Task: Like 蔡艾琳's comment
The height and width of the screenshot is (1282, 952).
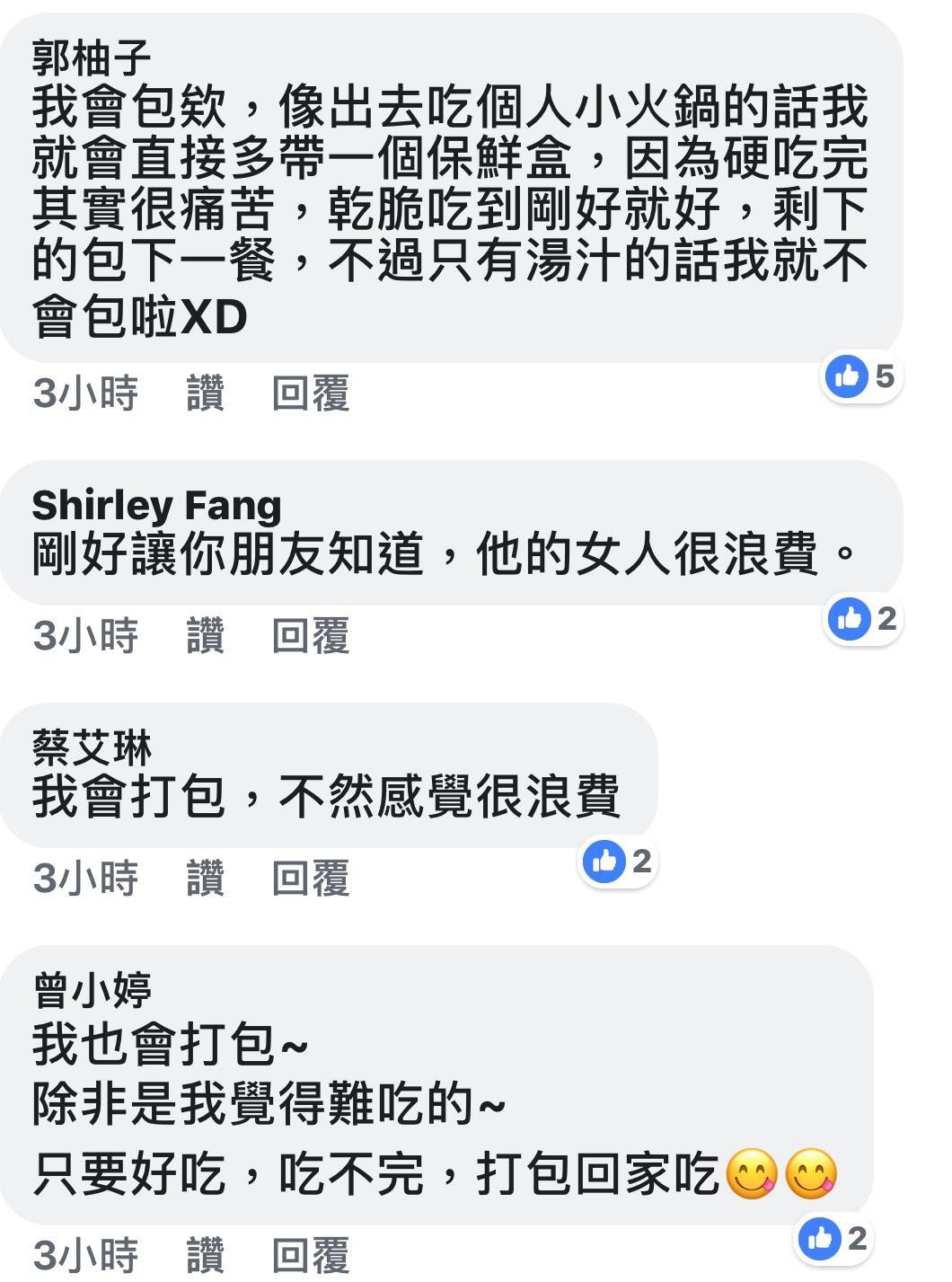Action: 205,879
